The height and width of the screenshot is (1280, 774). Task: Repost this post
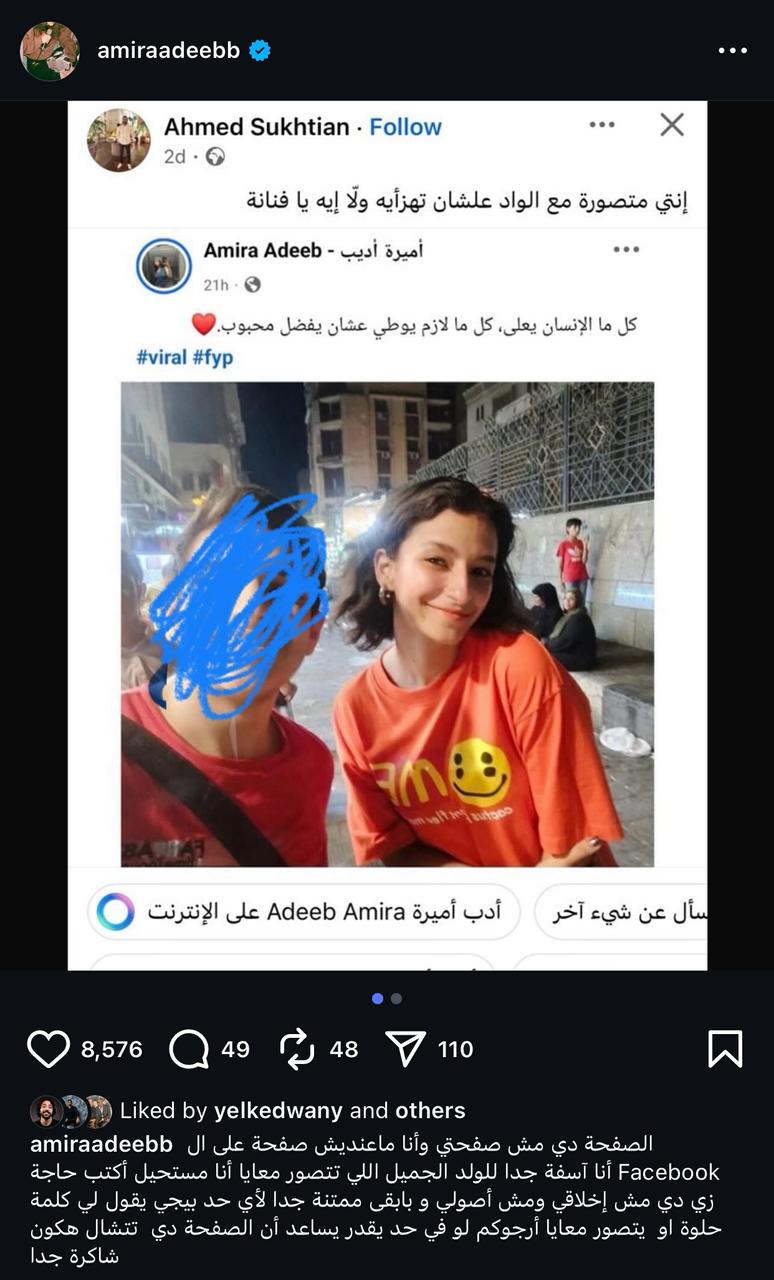297,1049
